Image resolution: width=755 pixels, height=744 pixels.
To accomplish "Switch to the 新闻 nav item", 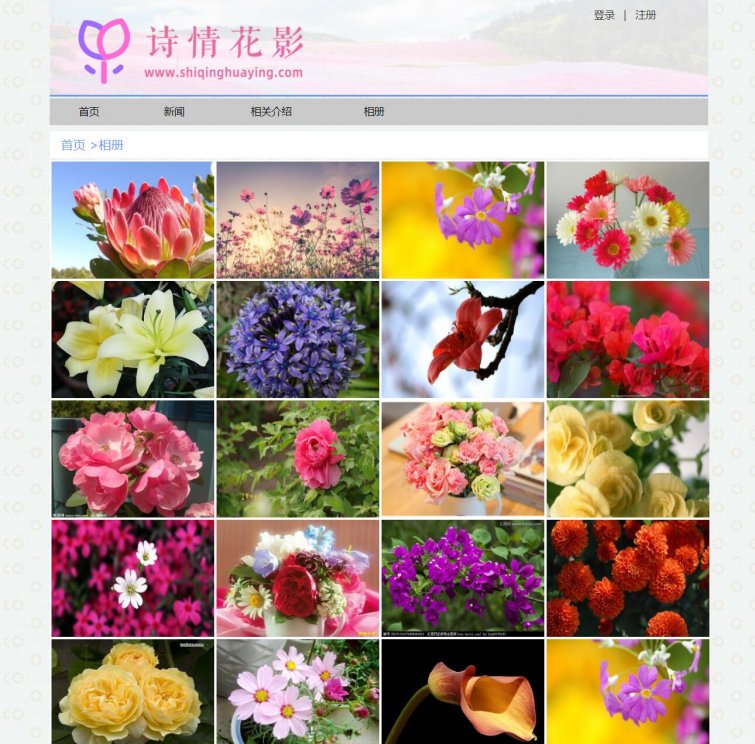I will point(174,111).
